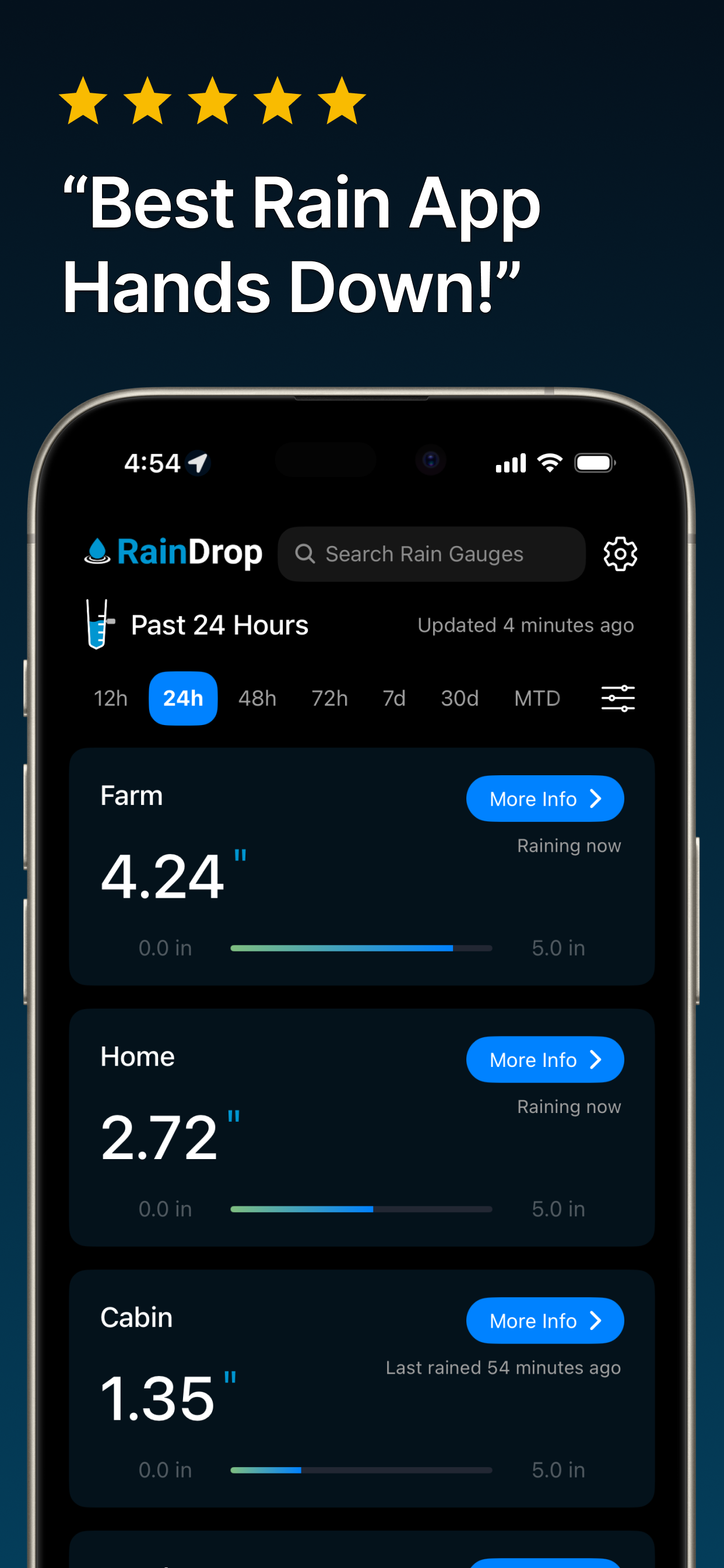The width and height of the screenshot is (724, 1568).
Task: Click the Farm rainfall progress bar
Action: tap(361, 948)
